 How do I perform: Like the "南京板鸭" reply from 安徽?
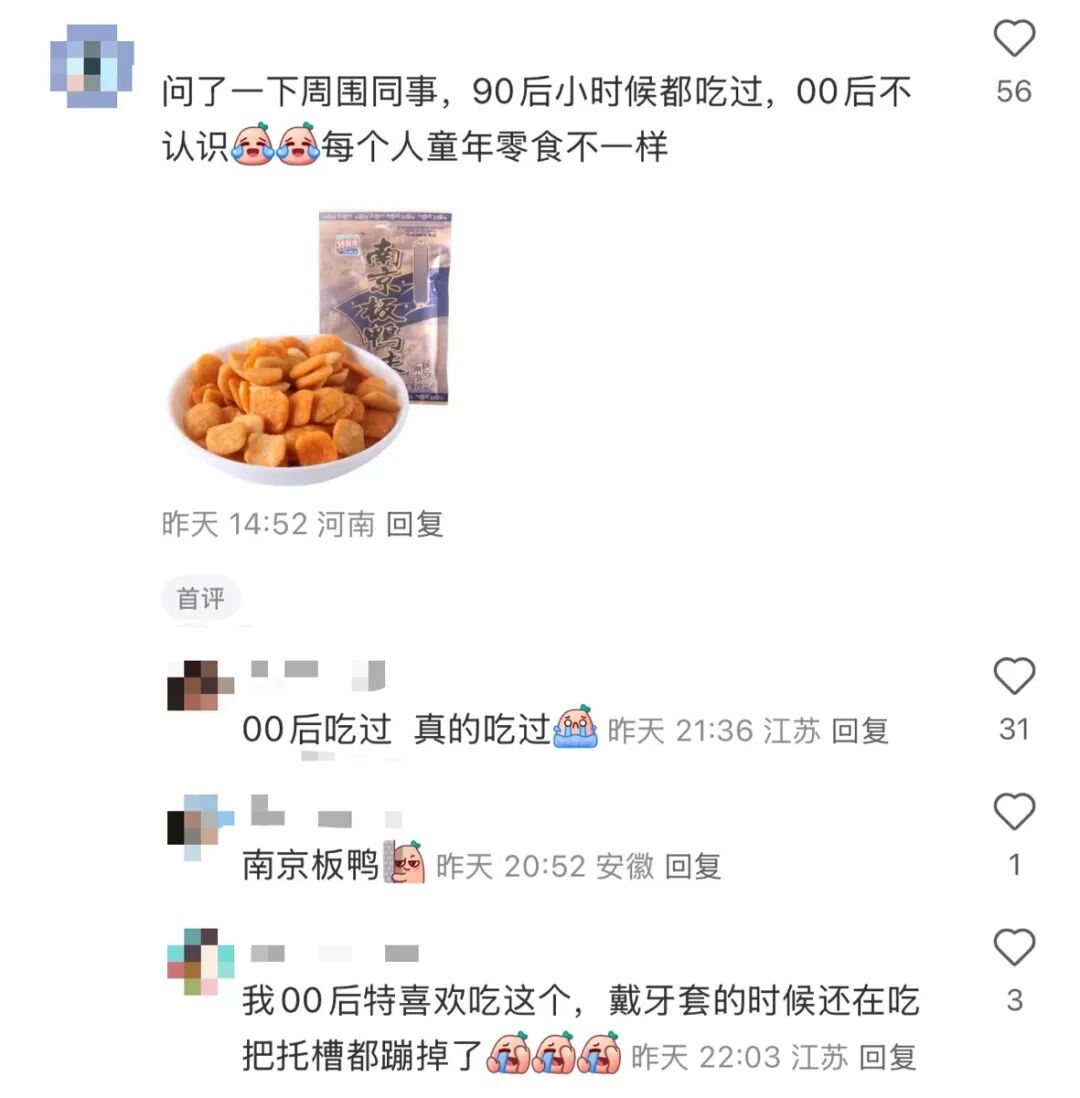1013,812
